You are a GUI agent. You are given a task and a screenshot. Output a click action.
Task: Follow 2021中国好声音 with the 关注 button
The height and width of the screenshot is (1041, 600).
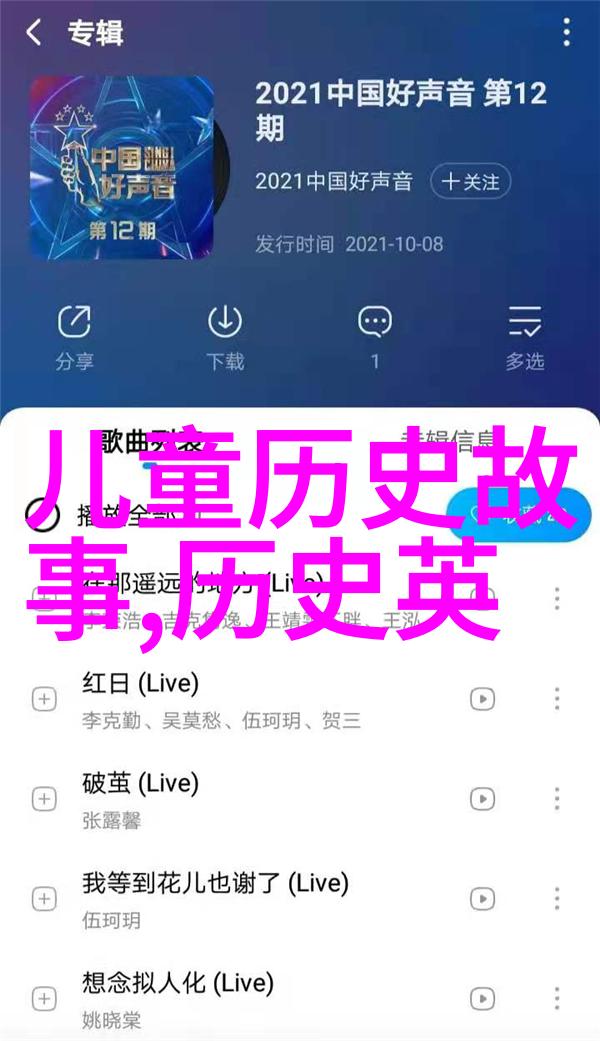[470, 182]
